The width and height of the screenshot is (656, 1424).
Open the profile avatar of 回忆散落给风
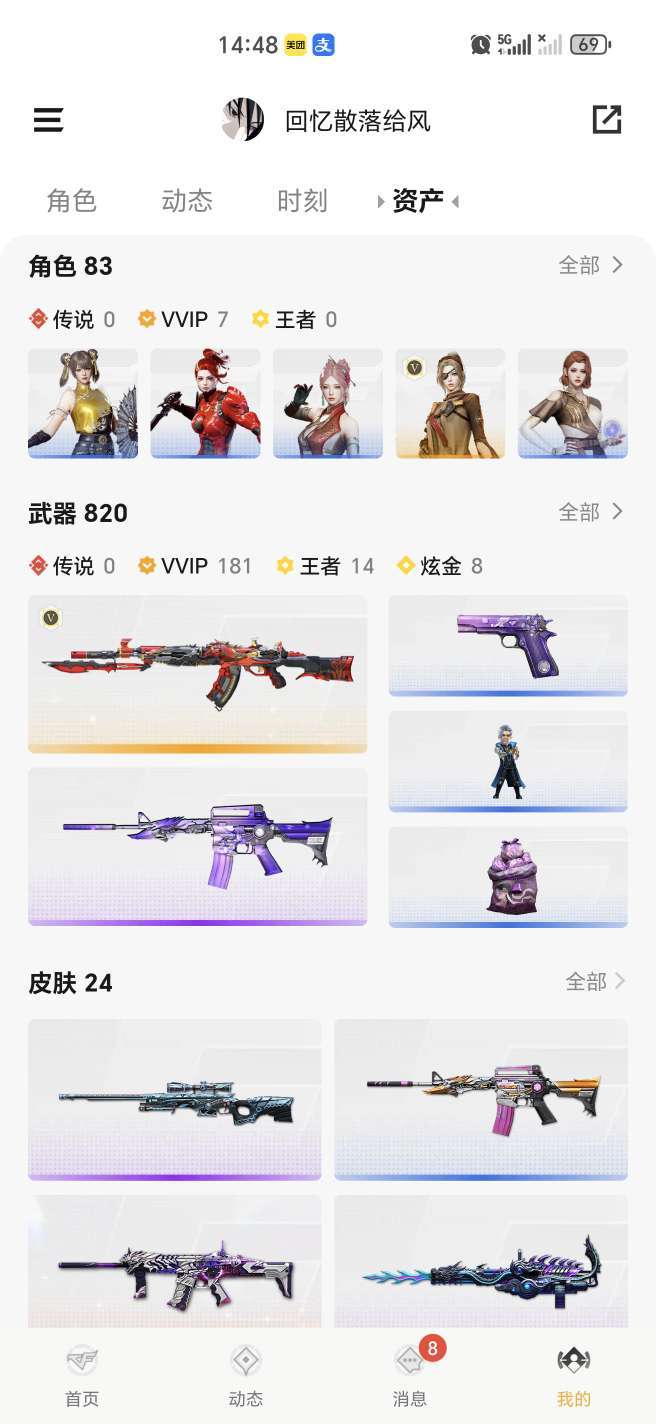click(243, 120)
